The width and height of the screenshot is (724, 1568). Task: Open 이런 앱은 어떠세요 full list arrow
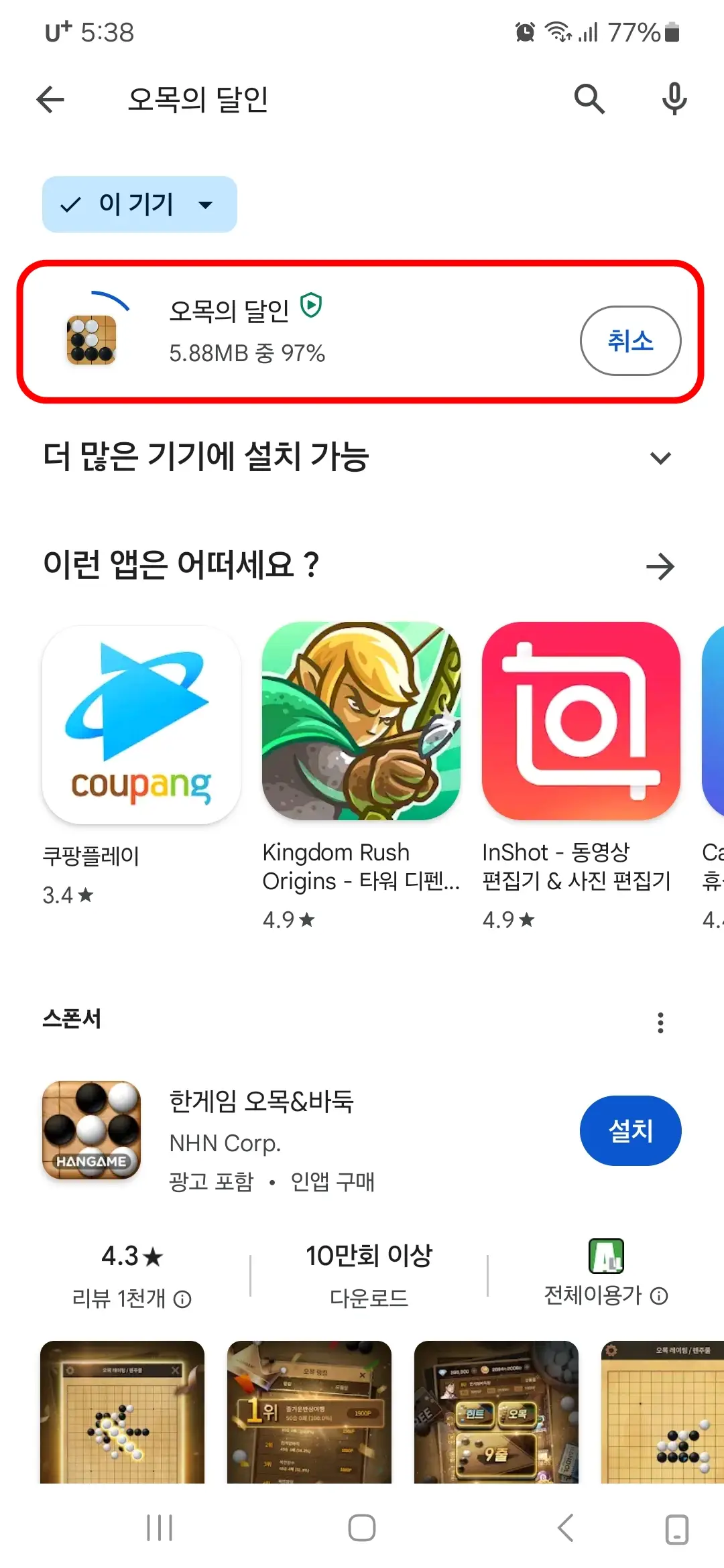coord(661,566)
